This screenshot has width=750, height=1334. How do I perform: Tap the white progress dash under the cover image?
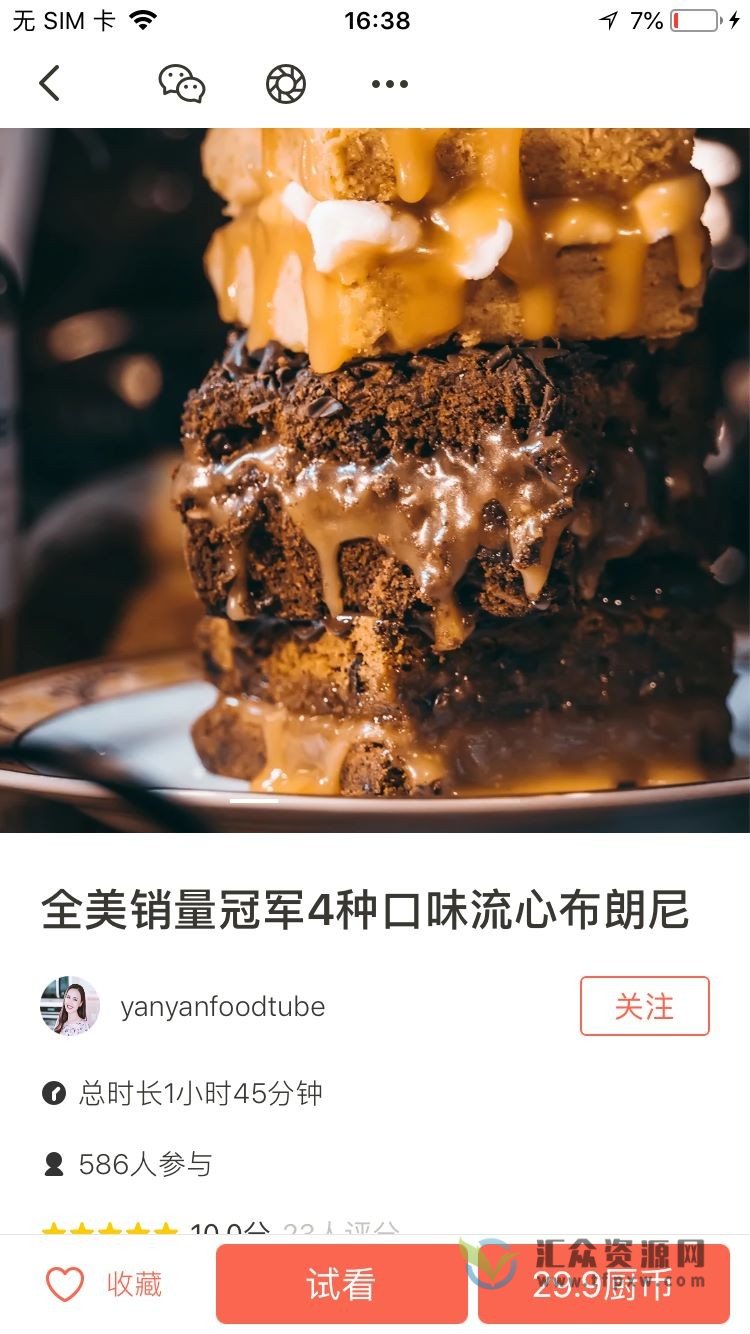click(255, 800)
